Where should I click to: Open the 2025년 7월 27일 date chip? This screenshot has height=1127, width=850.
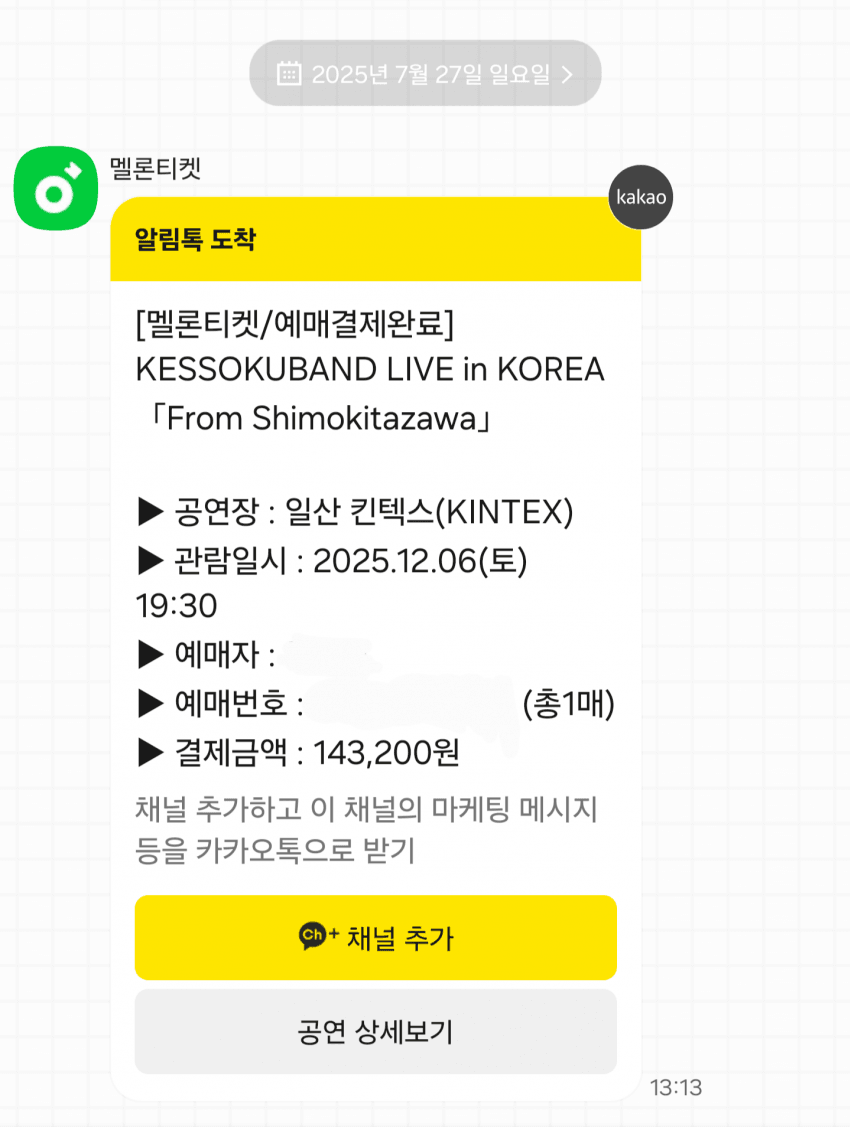click(x=425, y=73)
